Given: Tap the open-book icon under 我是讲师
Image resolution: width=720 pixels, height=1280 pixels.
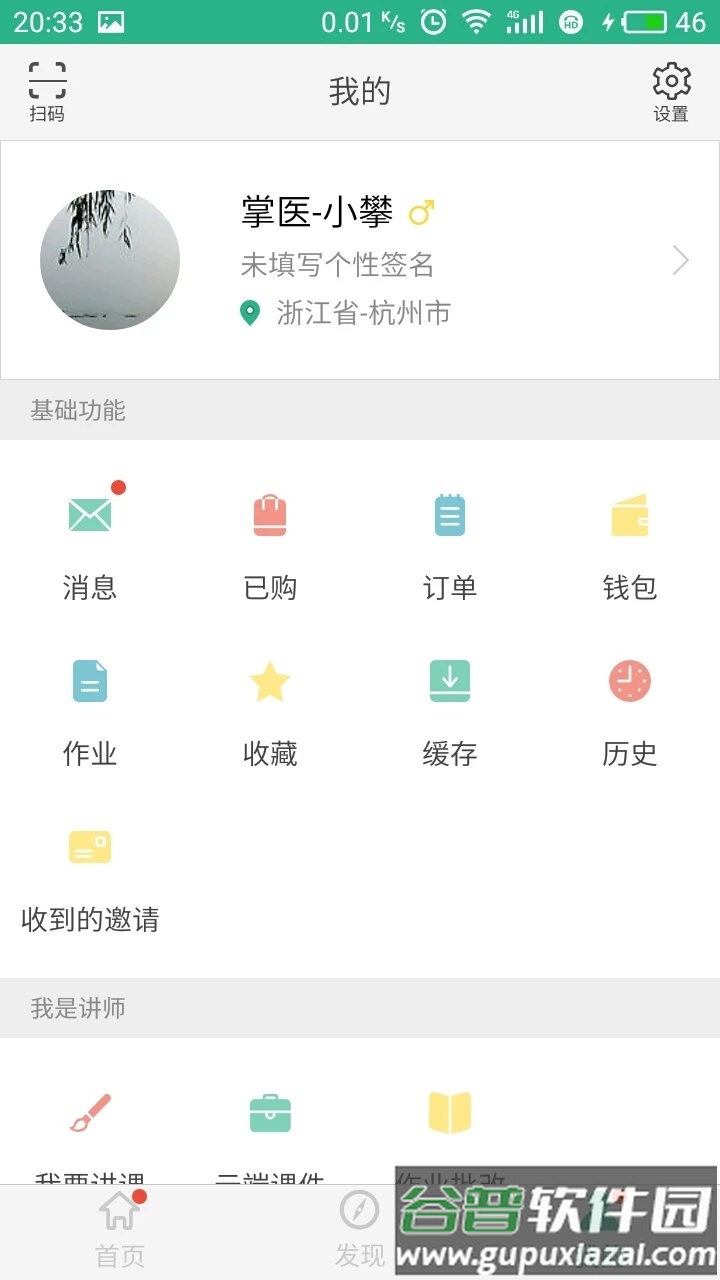Looking at the screenshot, I should [450, 1114].
